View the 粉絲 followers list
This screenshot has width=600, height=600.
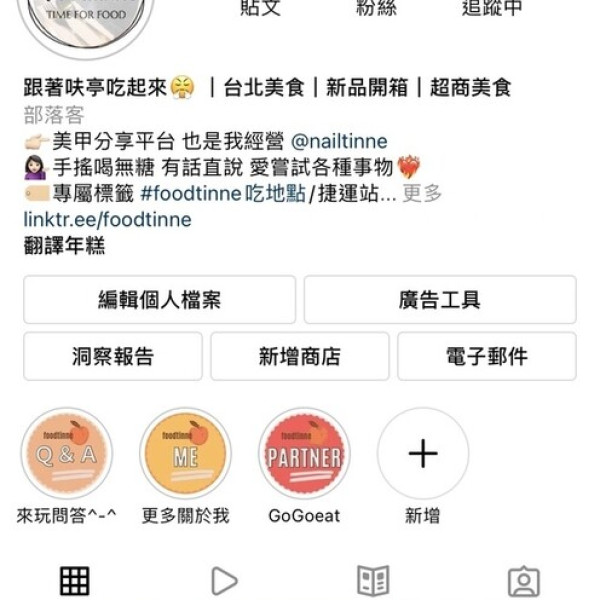[377, 9]
